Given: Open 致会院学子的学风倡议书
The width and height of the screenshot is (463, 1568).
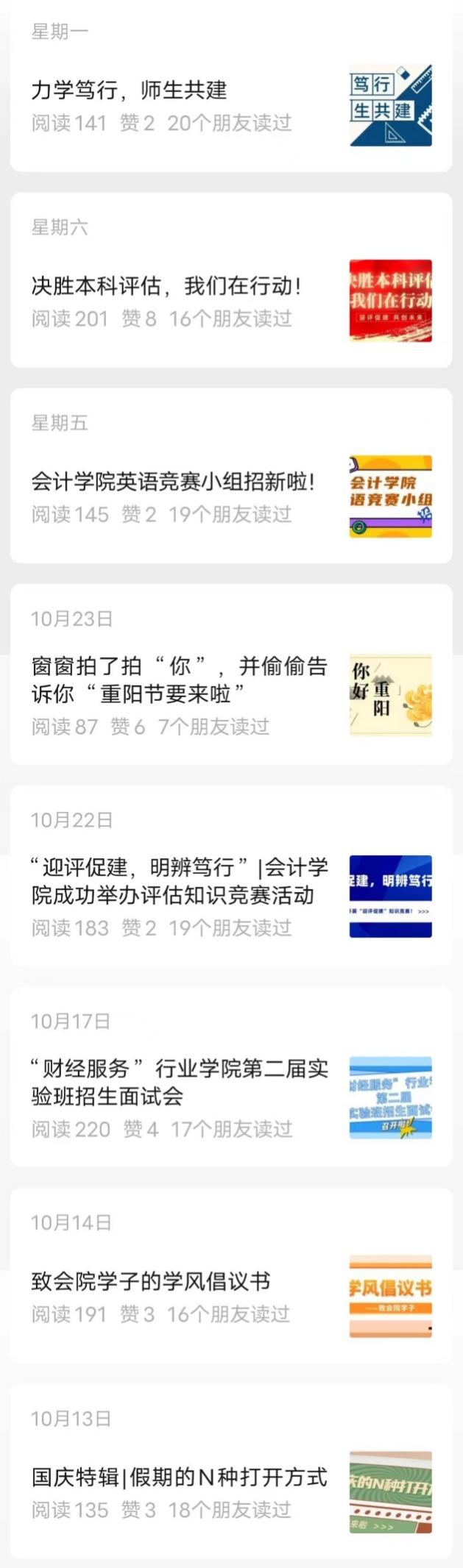Looking at the screenshot, I should (151, 1281).
